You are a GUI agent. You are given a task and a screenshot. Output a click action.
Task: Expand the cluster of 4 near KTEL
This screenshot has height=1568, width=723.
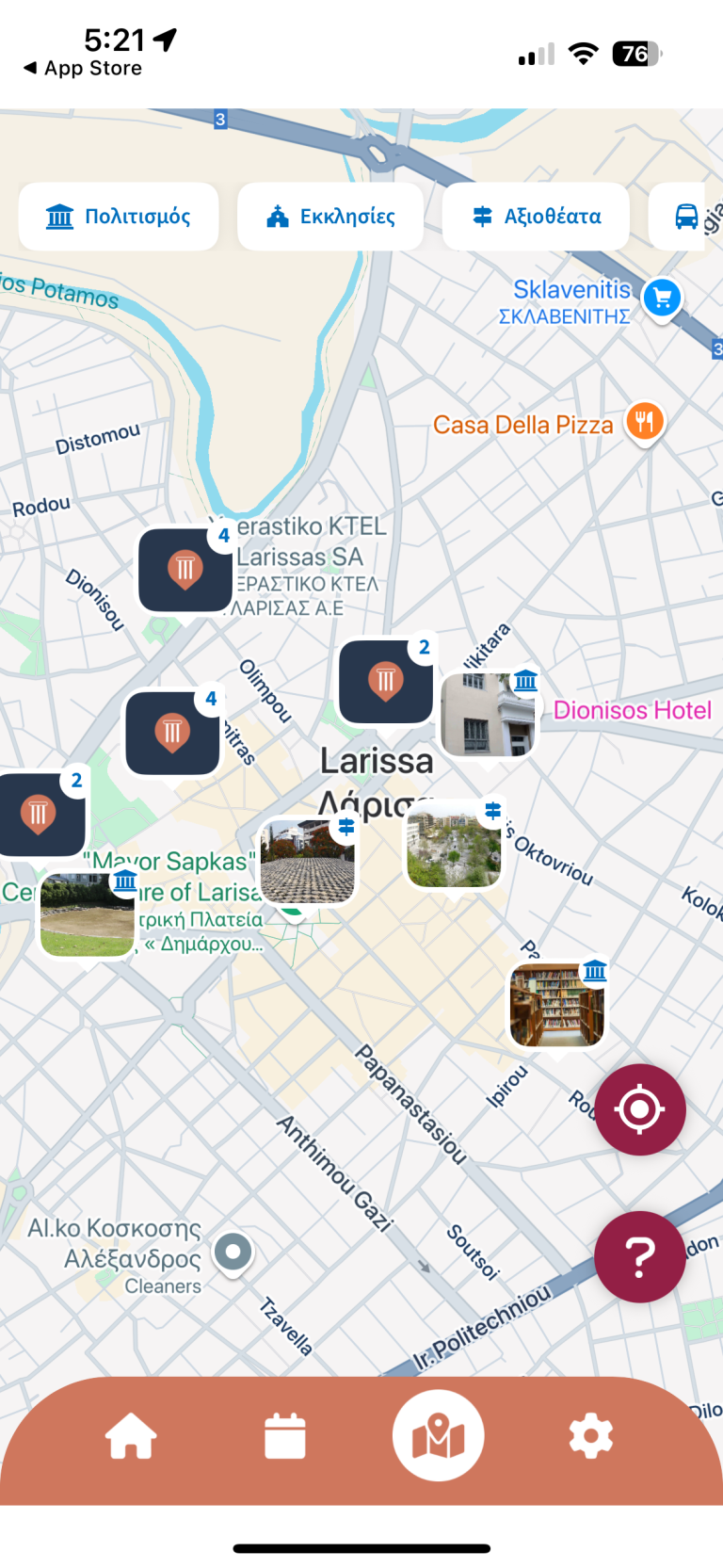(x=185, y=571)
